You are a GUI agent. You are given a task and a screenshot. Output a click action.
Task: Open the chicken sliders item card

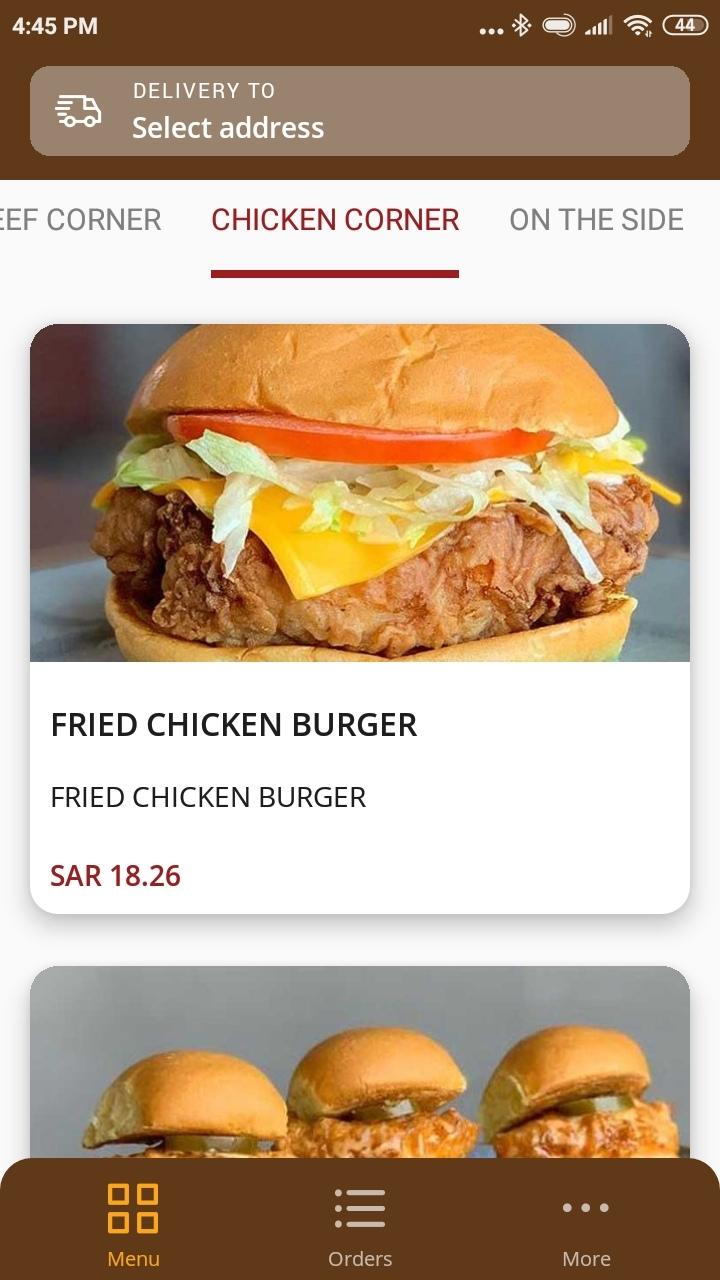coord(360,1062)
